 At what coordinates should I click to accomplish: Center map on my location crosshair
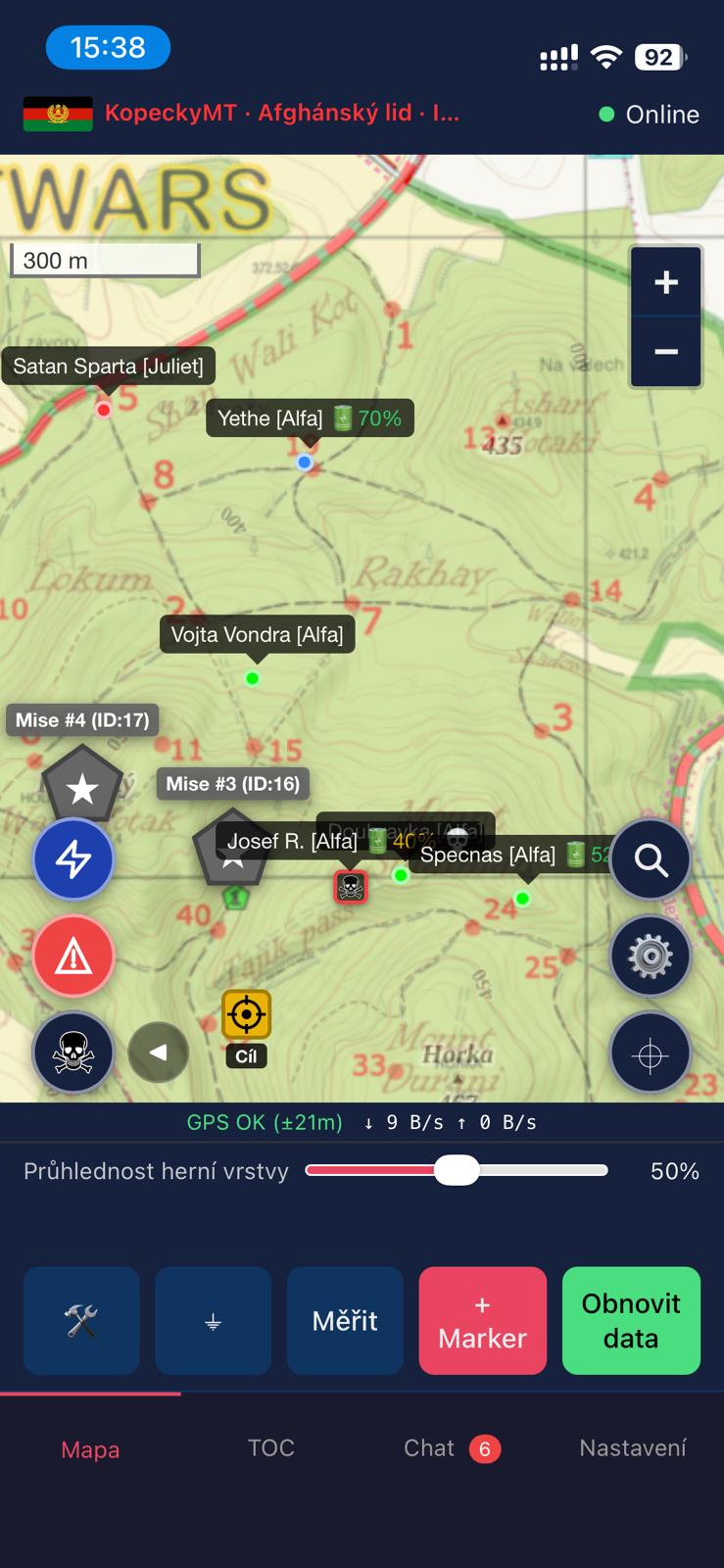click(x=651, y=1054)
